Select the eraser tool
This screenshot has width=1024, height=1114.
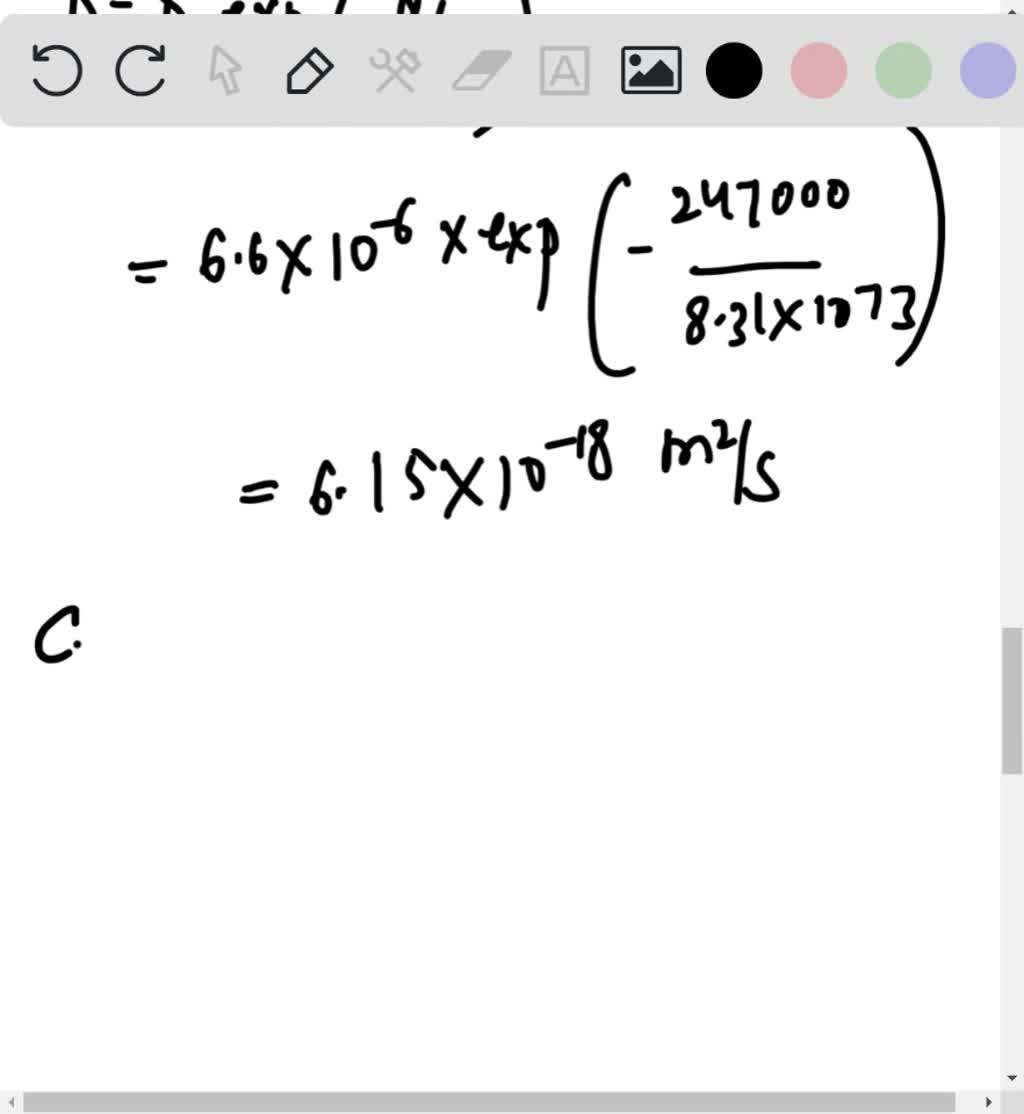point(480,72)
